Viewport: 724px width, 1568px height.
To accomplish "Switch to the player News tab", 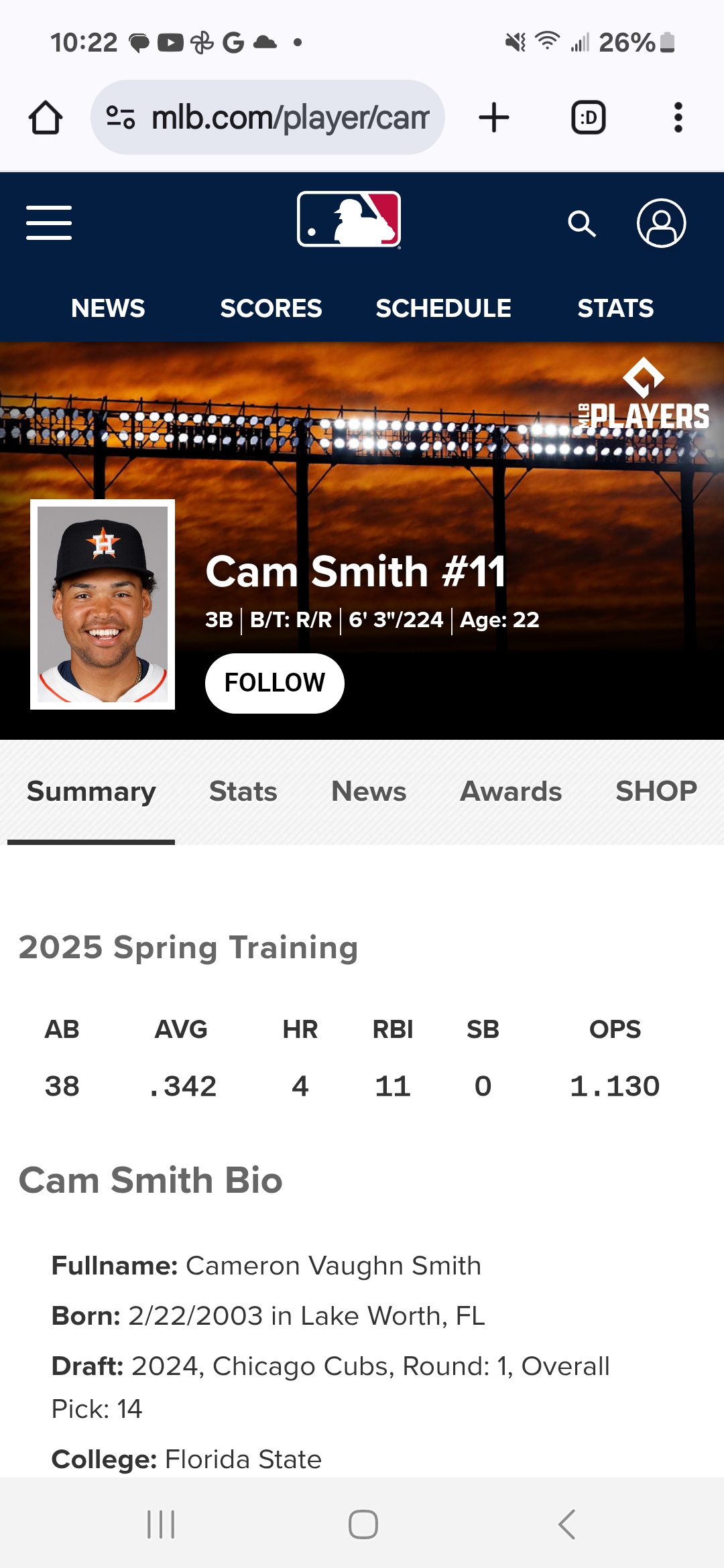I will click(x=369, y=791).
